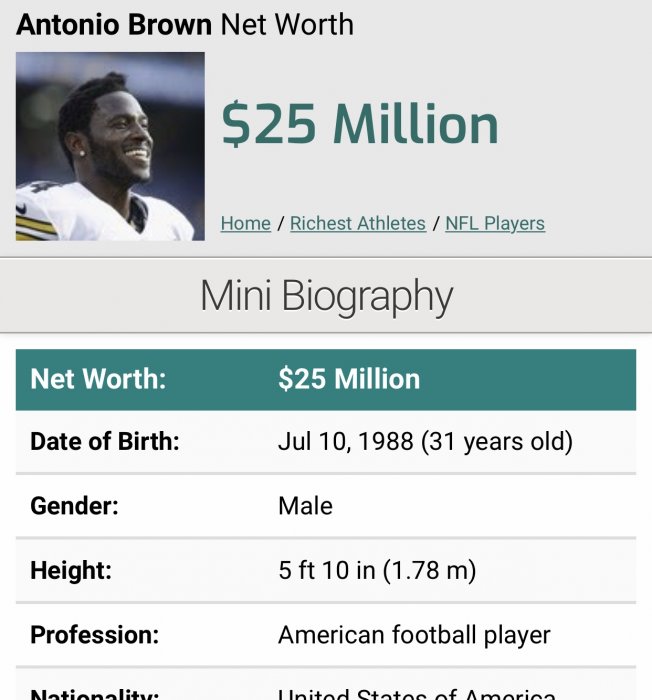Image resolution: width=652 pixels, height=700 pixels.
Task: Open the NFL Players link
Action: tap(494, 223)
